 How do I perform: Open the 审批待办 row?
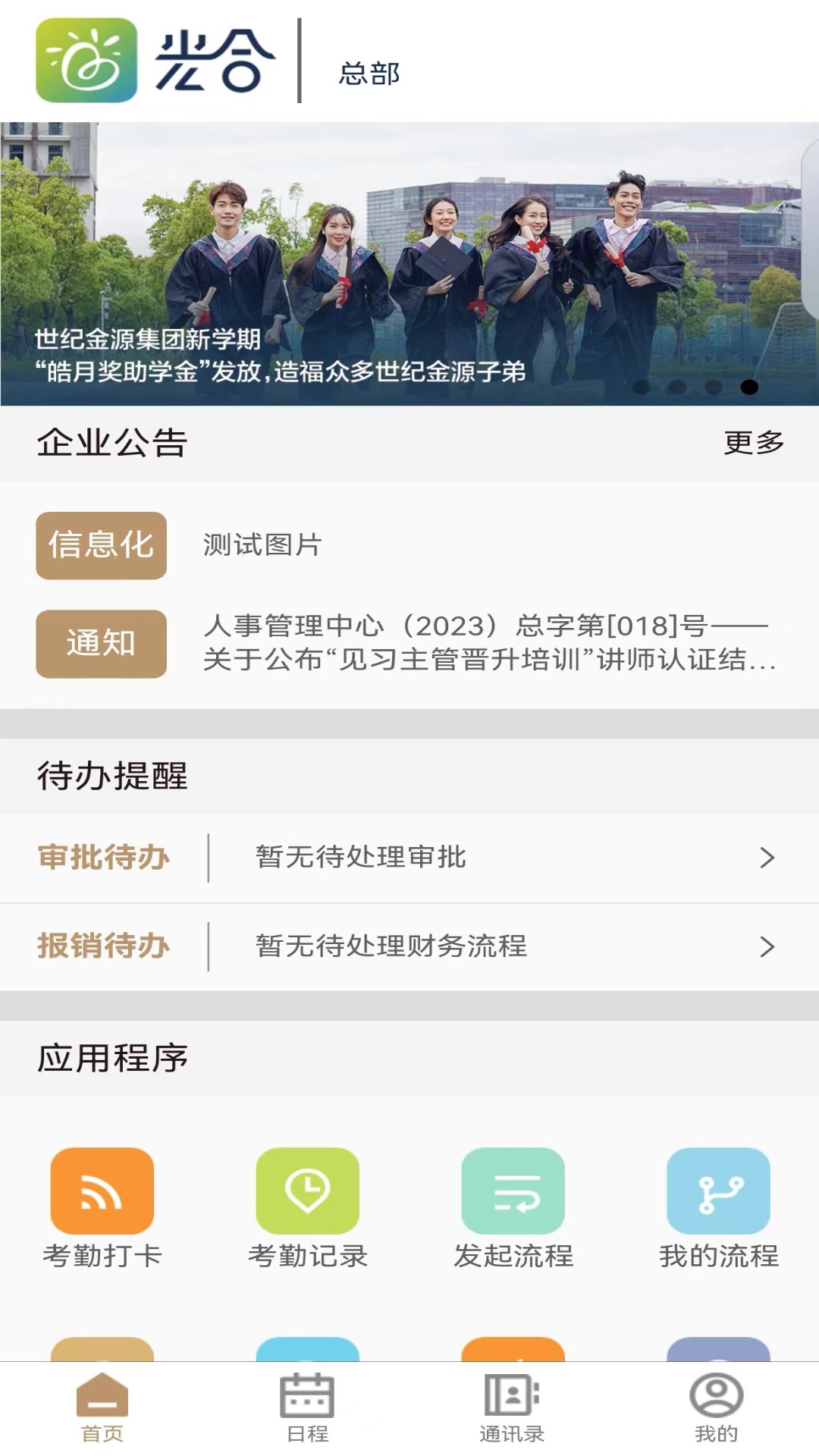[x=409, y=858]
